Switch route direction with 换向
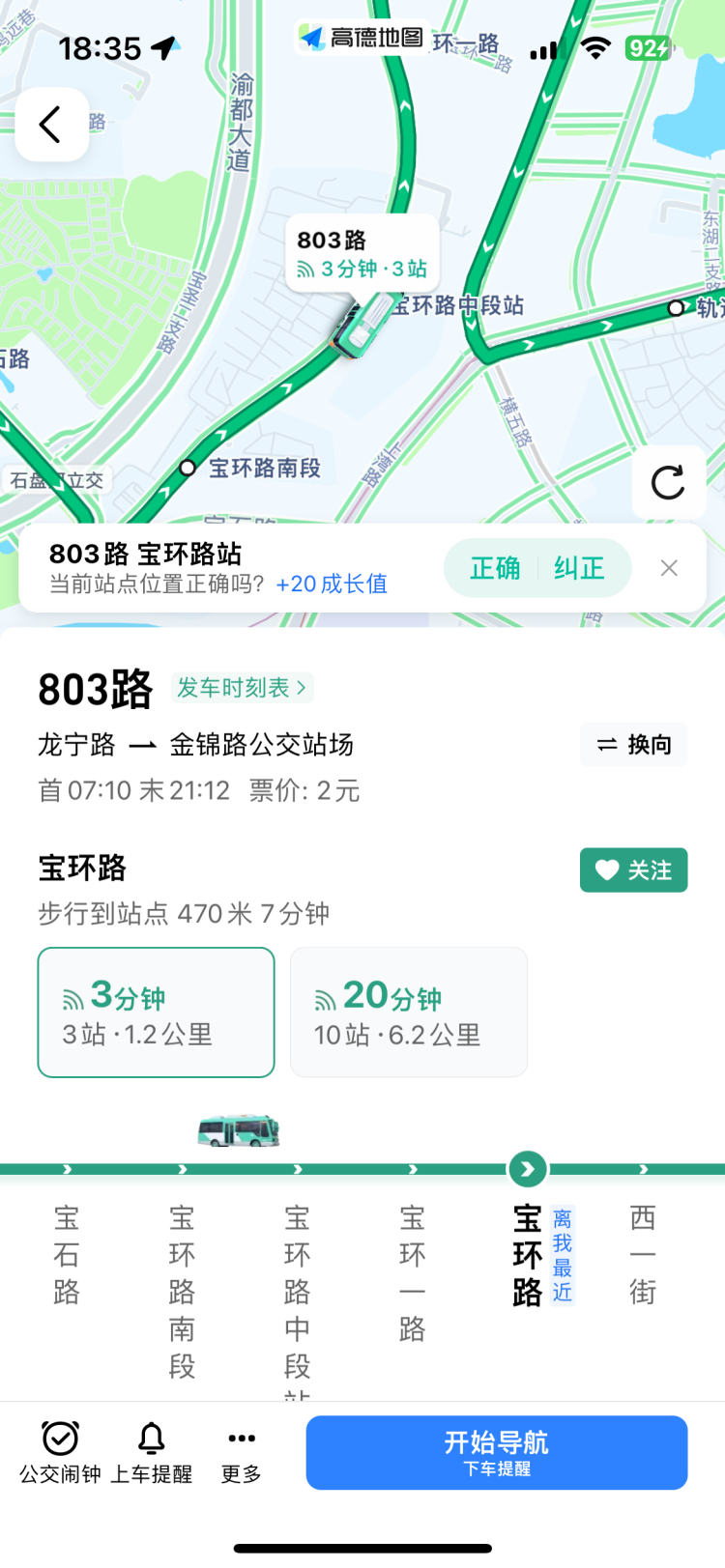Viewport: 725px width, 1568px height. pyautogui.click(x=634, y=745)
